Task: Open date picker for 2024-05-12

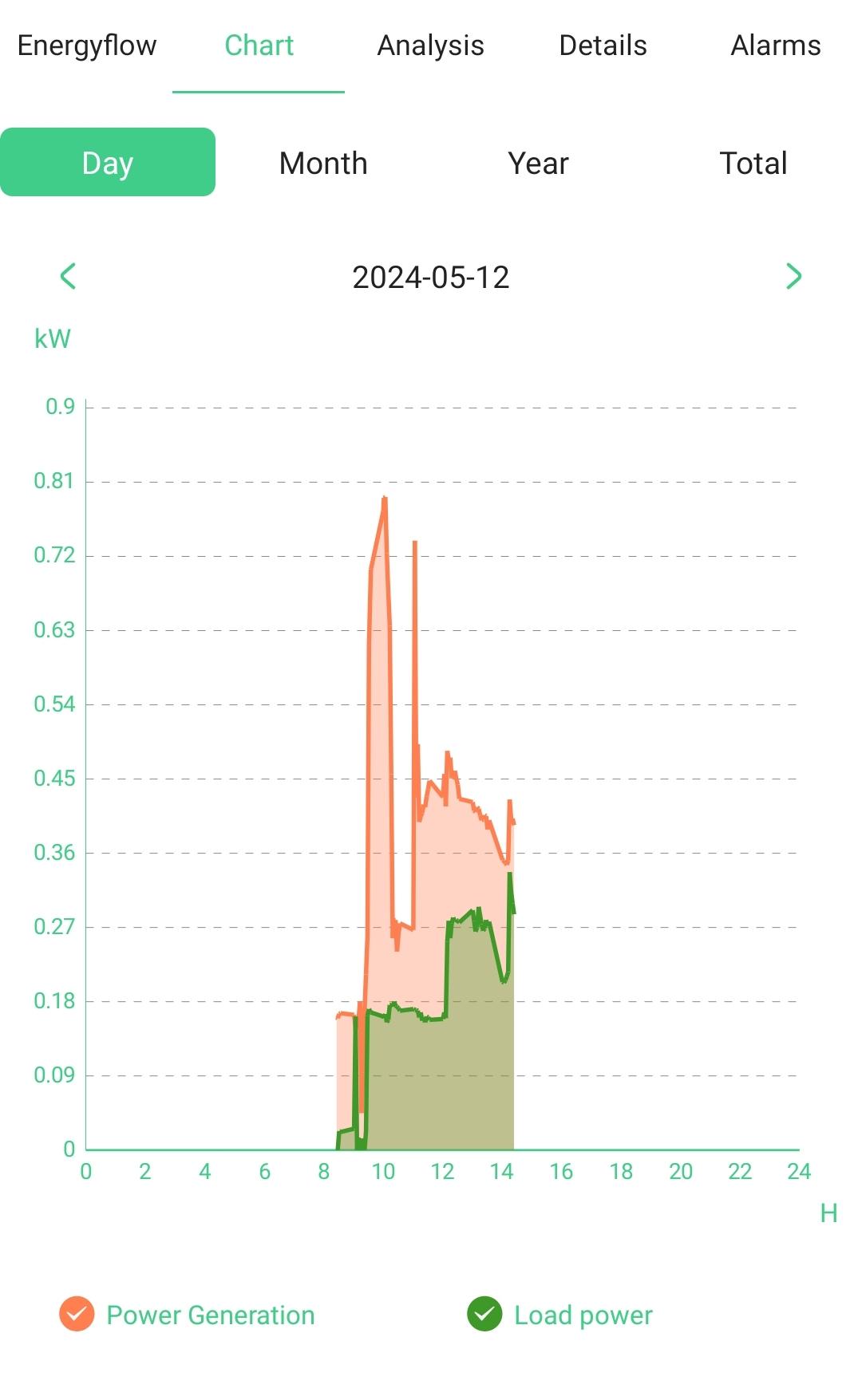Action: (430, 278)
